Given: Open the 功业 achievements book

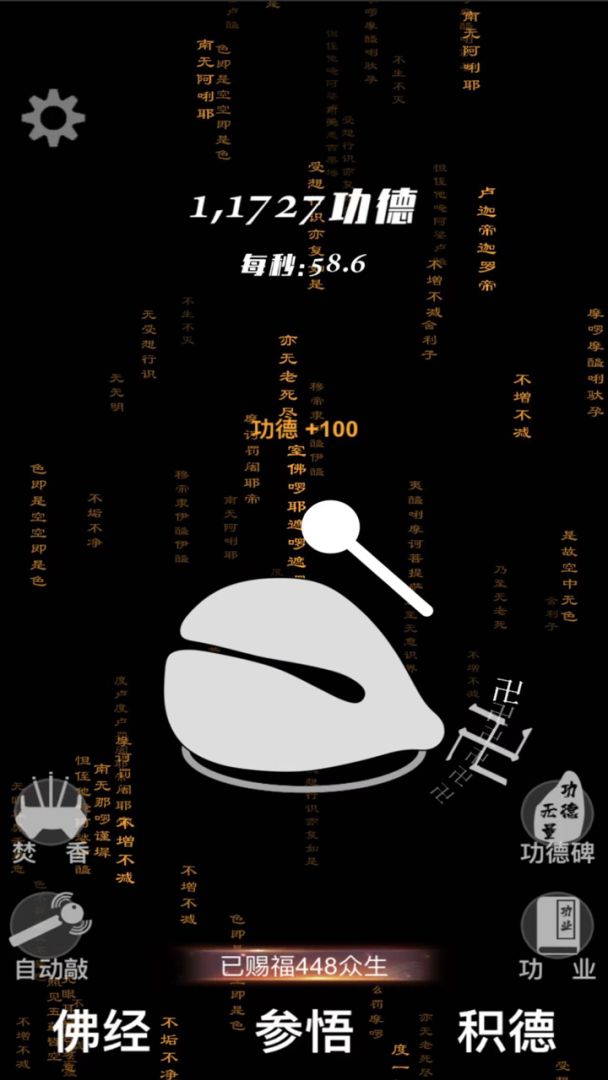Looking at the screenshot, I should (557, 932).
